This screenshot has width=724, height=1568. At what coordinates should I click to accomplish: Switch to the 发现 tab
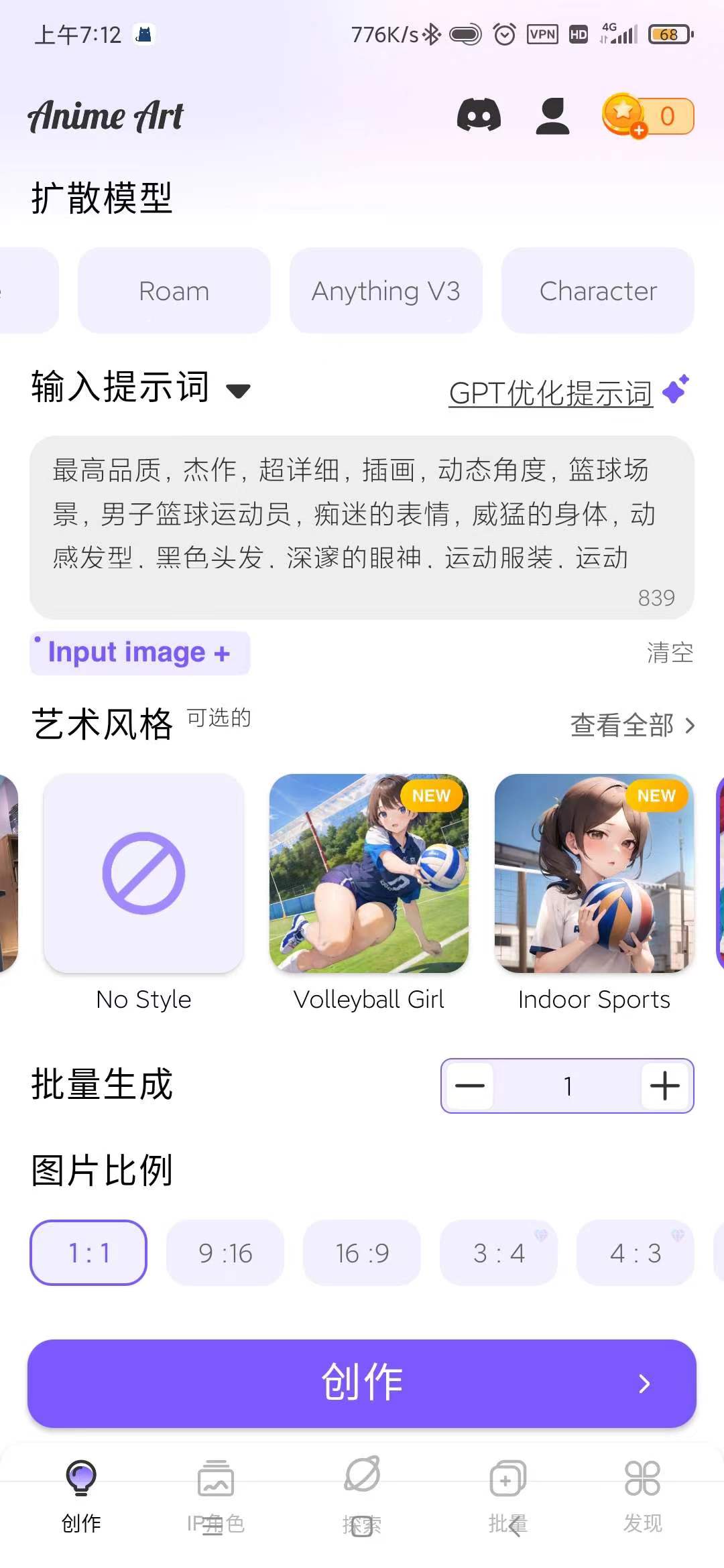click(x=642, y=1493)
